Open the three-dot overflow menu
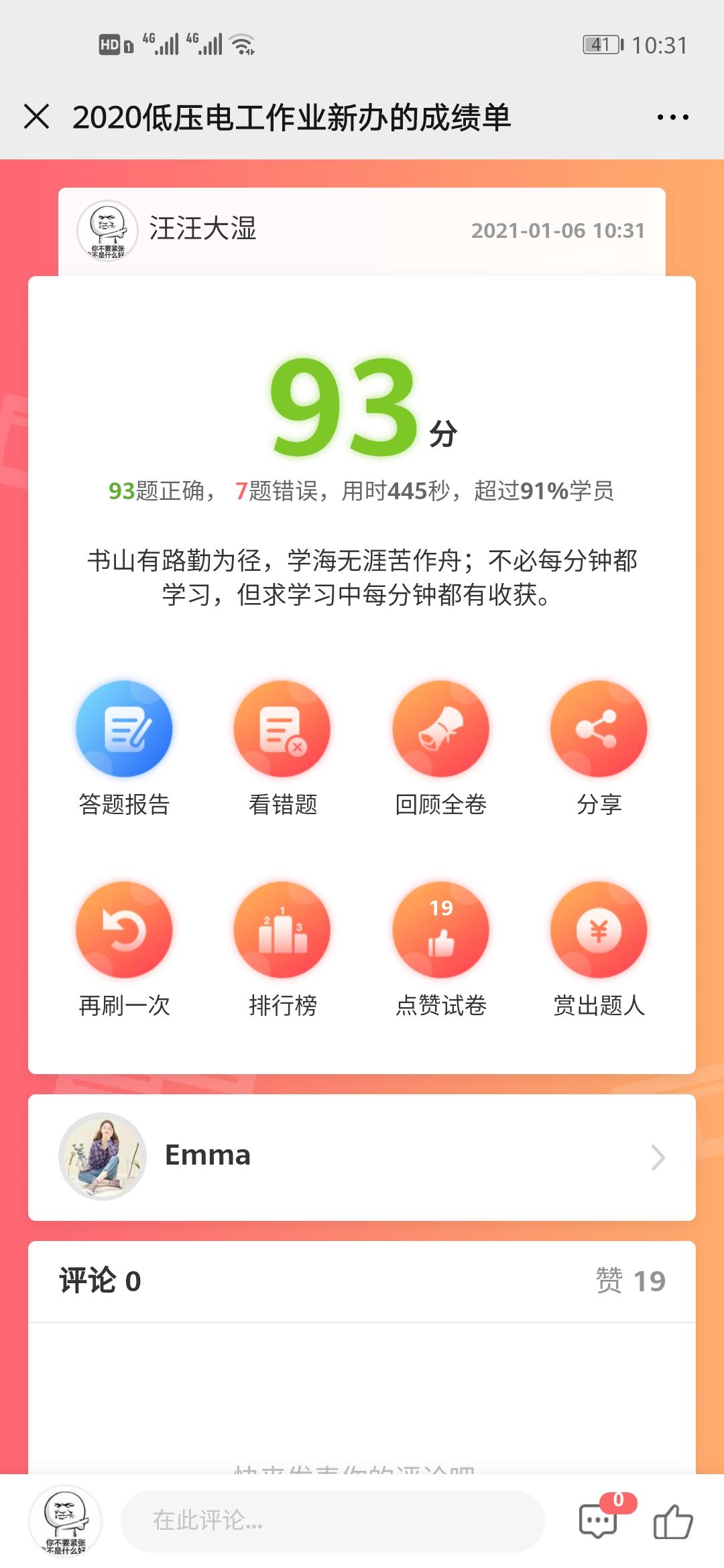Screen dimensions: 724x1568 672,117
